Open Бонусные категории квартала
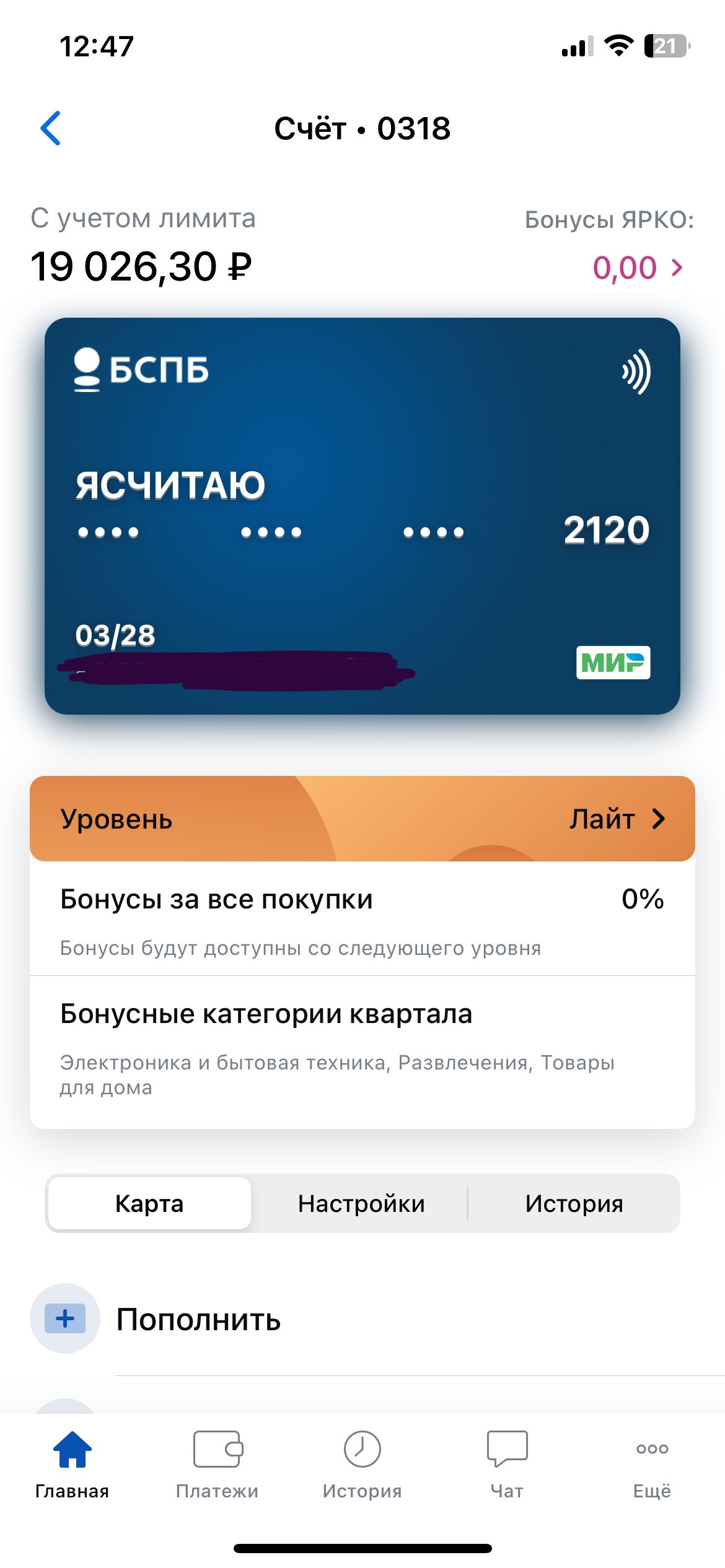 tap(362, 1052)
